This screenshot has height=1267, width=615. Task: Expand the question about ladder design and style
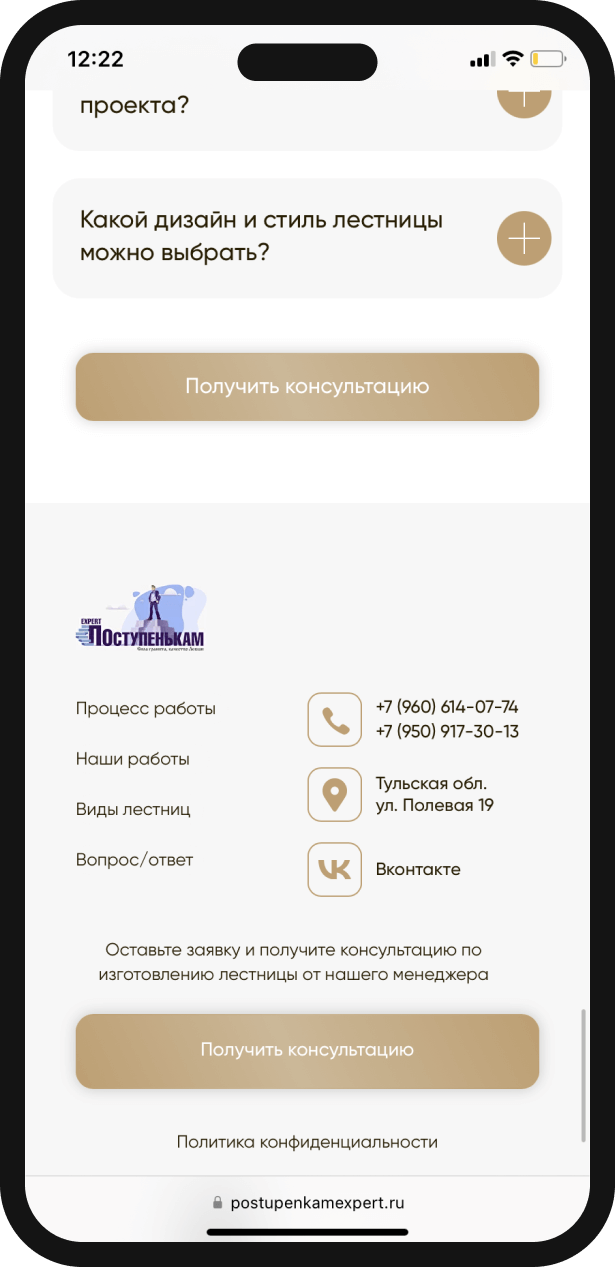[523, 239]
